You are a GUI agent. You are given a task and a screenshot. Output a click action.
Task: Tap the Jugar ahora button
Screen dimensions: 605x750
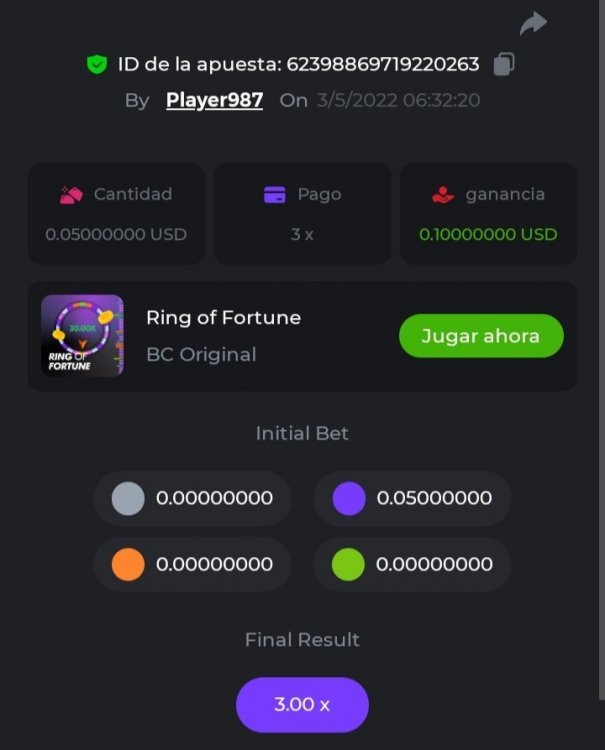click(x=481, y=336)
